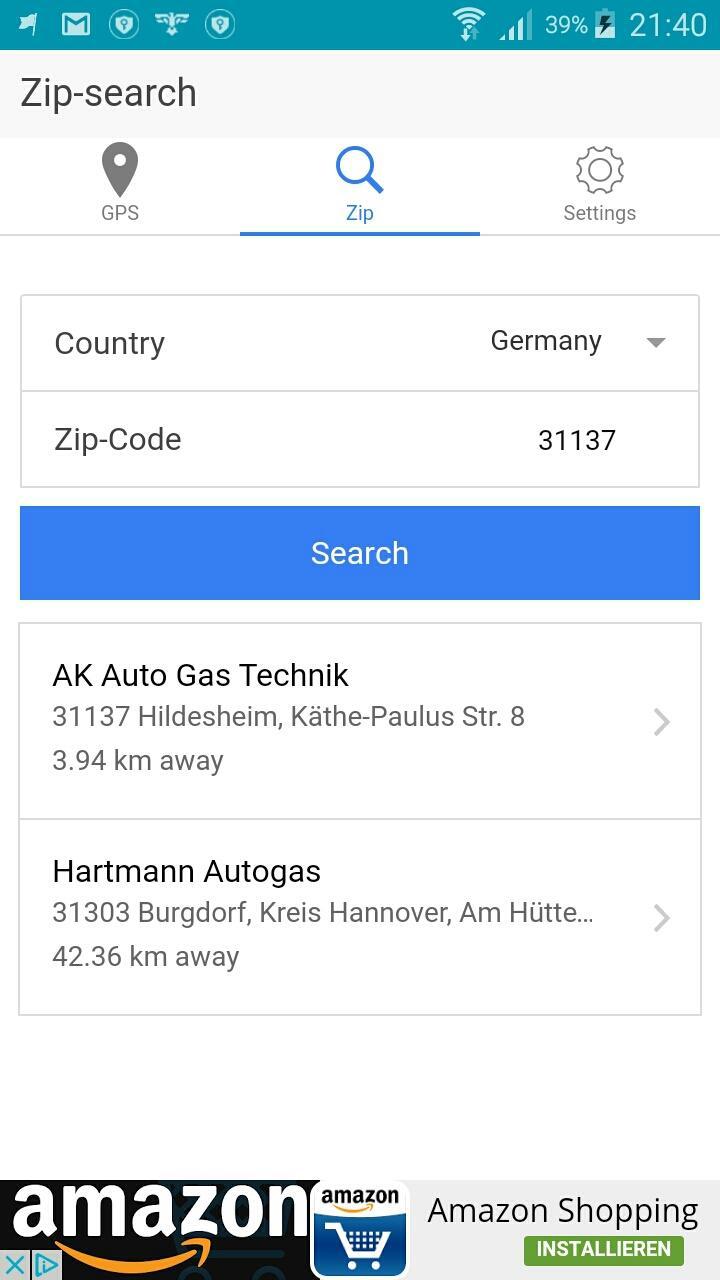This screenshot has width=720, height=1280.
Task: Select Germany as the country
Action: click(545, 341)
